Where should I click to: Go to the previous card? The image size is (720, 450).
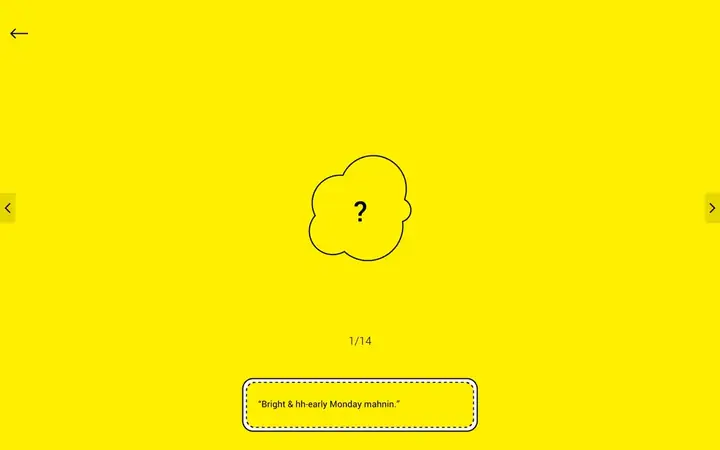coord(7,208)
